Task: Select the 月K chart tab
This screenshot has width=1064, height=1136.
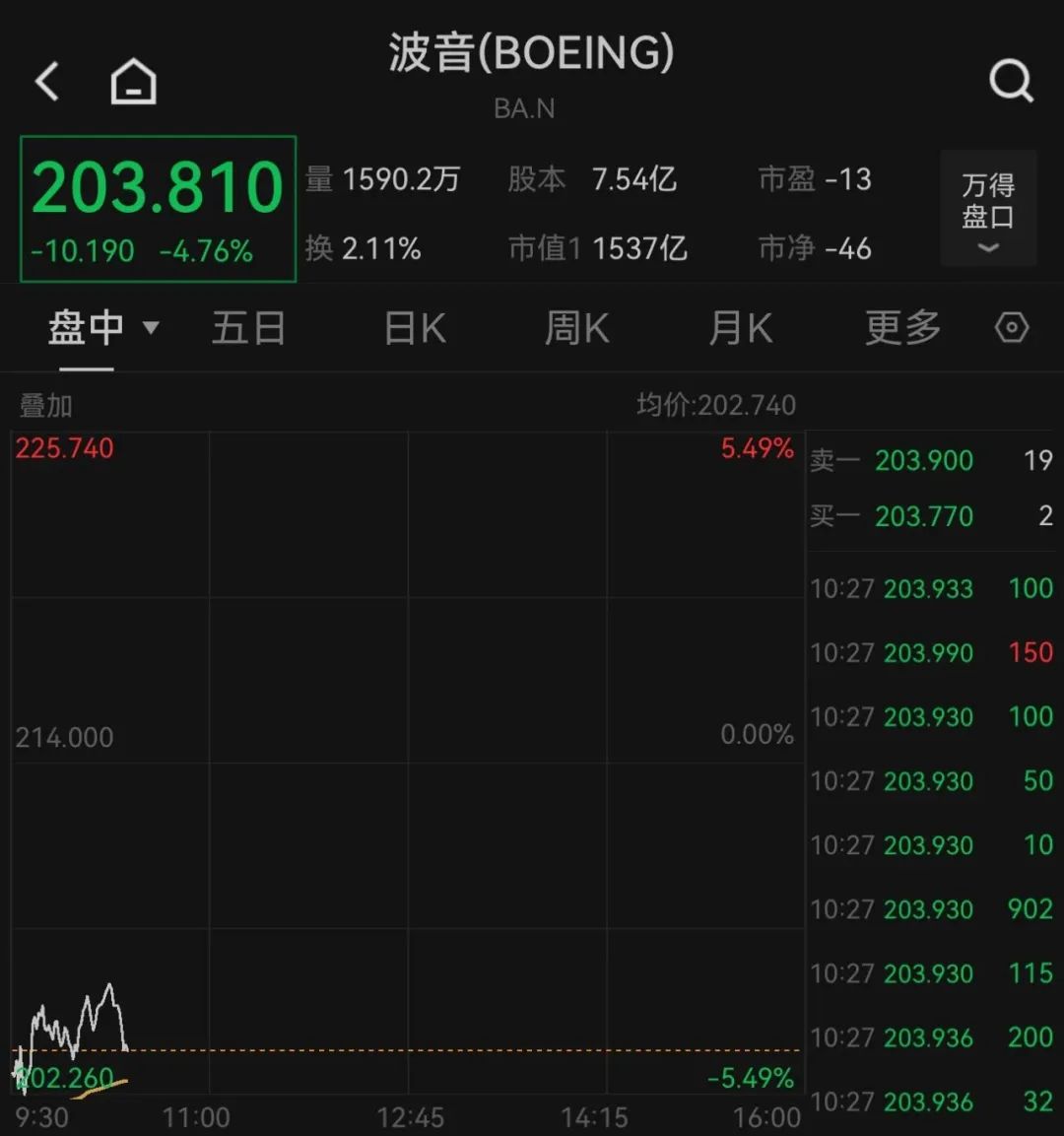Action: (741, 328)
